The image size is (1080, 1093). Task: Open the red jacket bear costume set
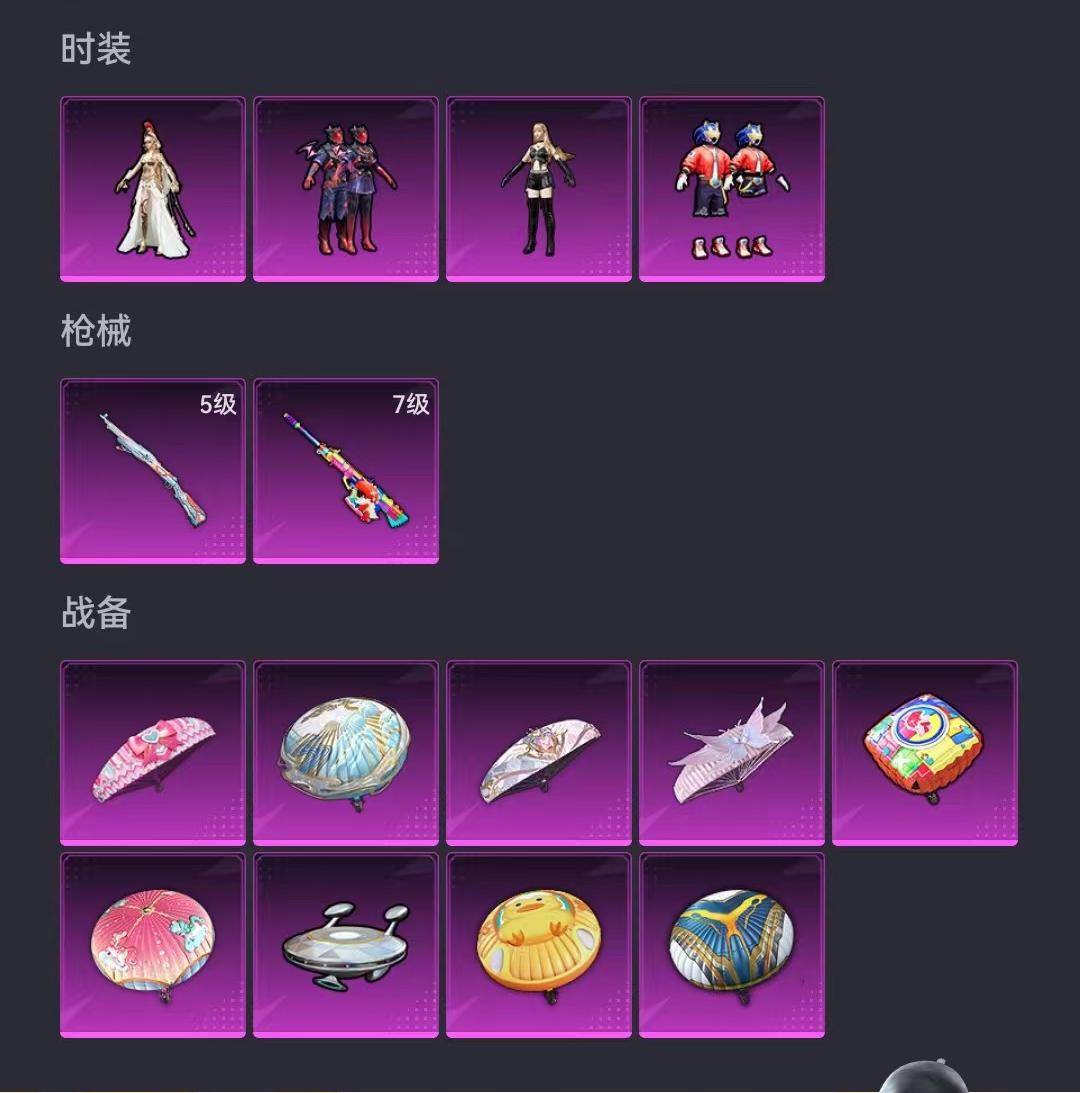tap(732, 189)
